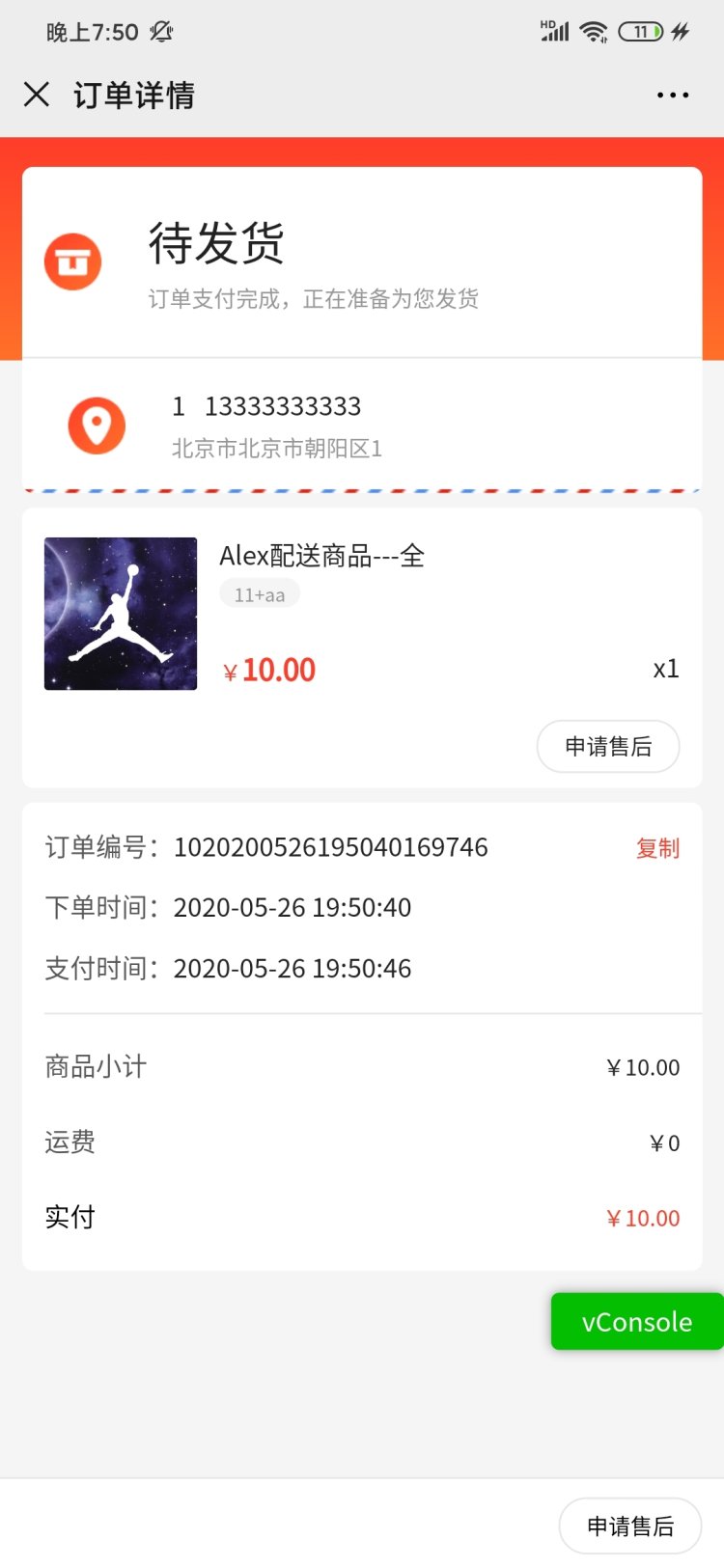The width and height of the screenshot is (724, 1568).
Task: Tap 申请售后 next to the product
Action: pos(607,746)
